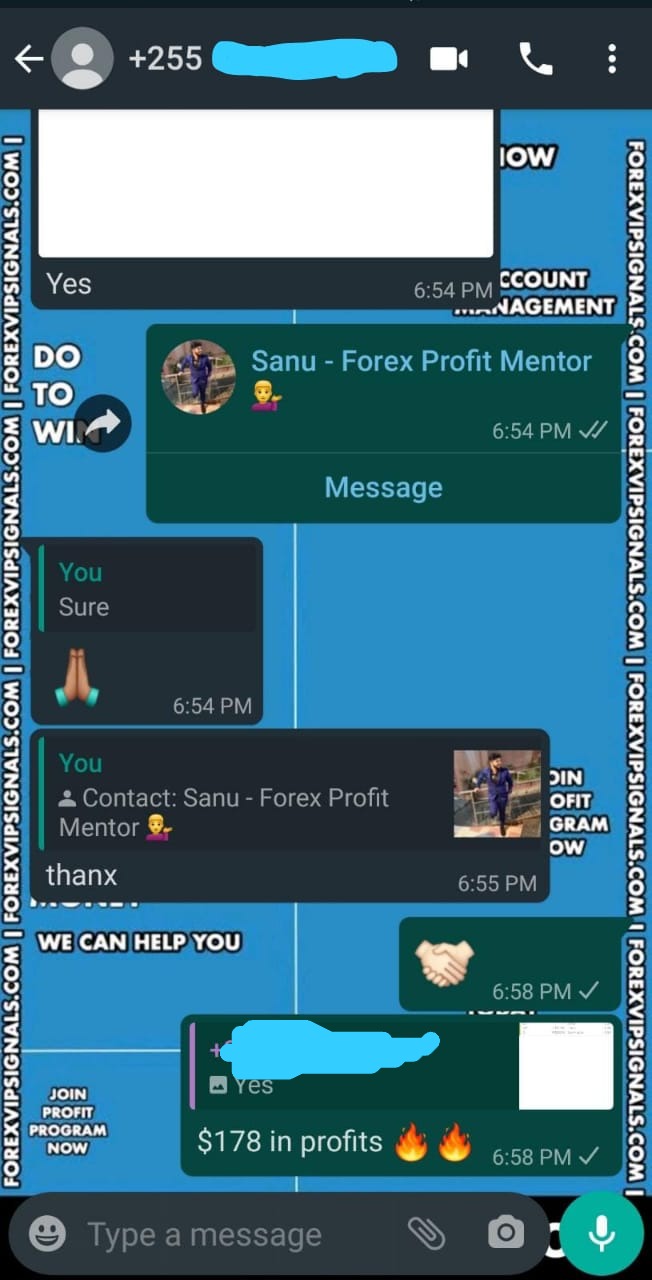Image resolution: width=652 pixels, height=1280 pixels.
Task: Open the camera from the message bar
Action: click(x=506, y=1234)
